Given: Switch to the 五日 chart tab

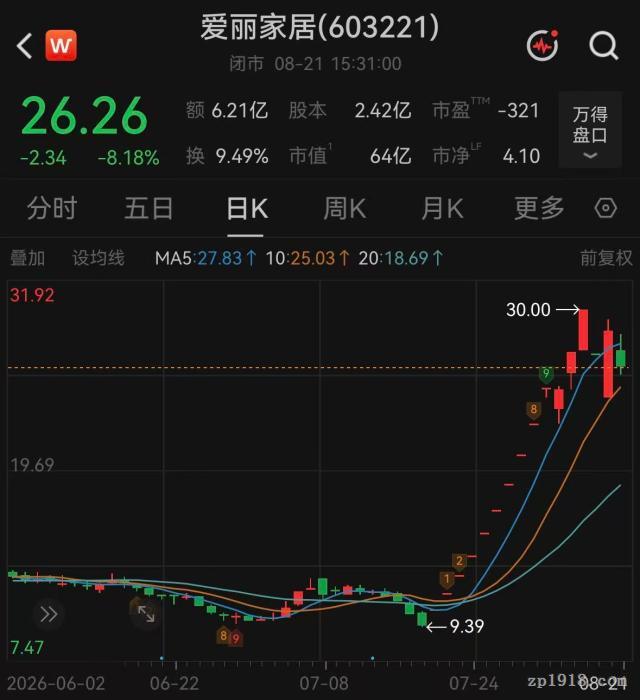Looking at the screenshot, I should click(x=149, y=208).
